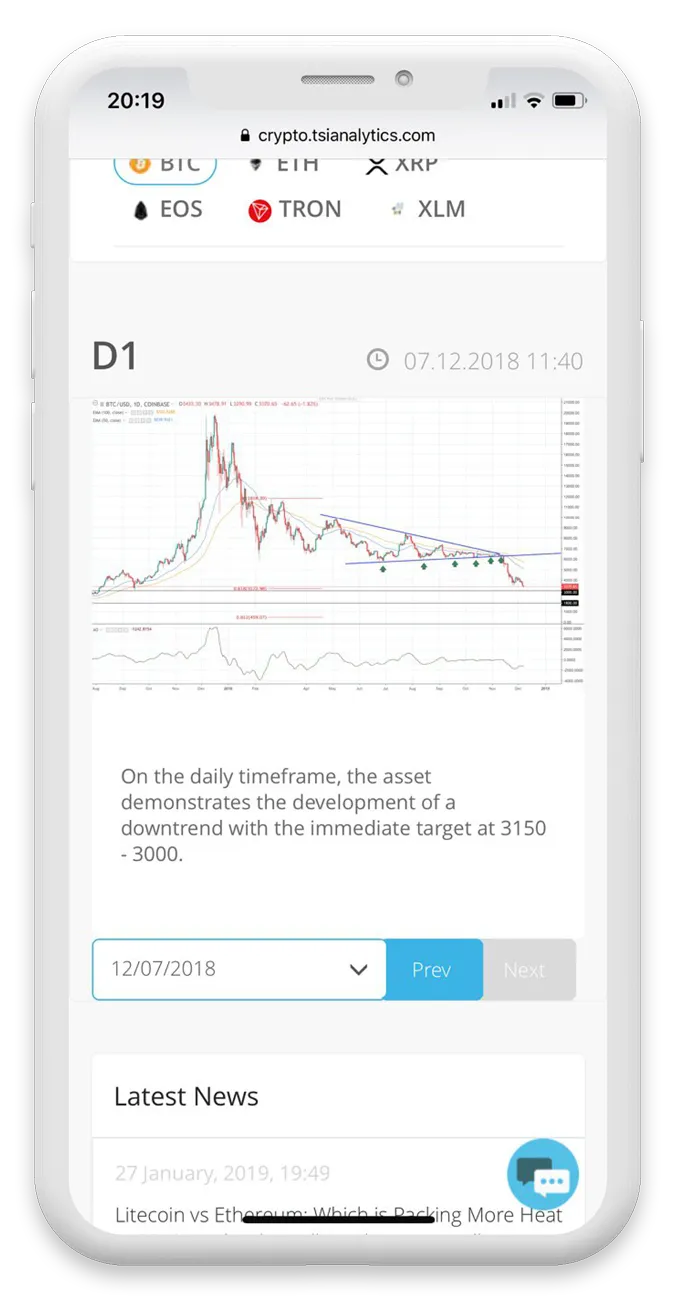Tap the Next button
The image size is (674, 1300).
[525, 970]
